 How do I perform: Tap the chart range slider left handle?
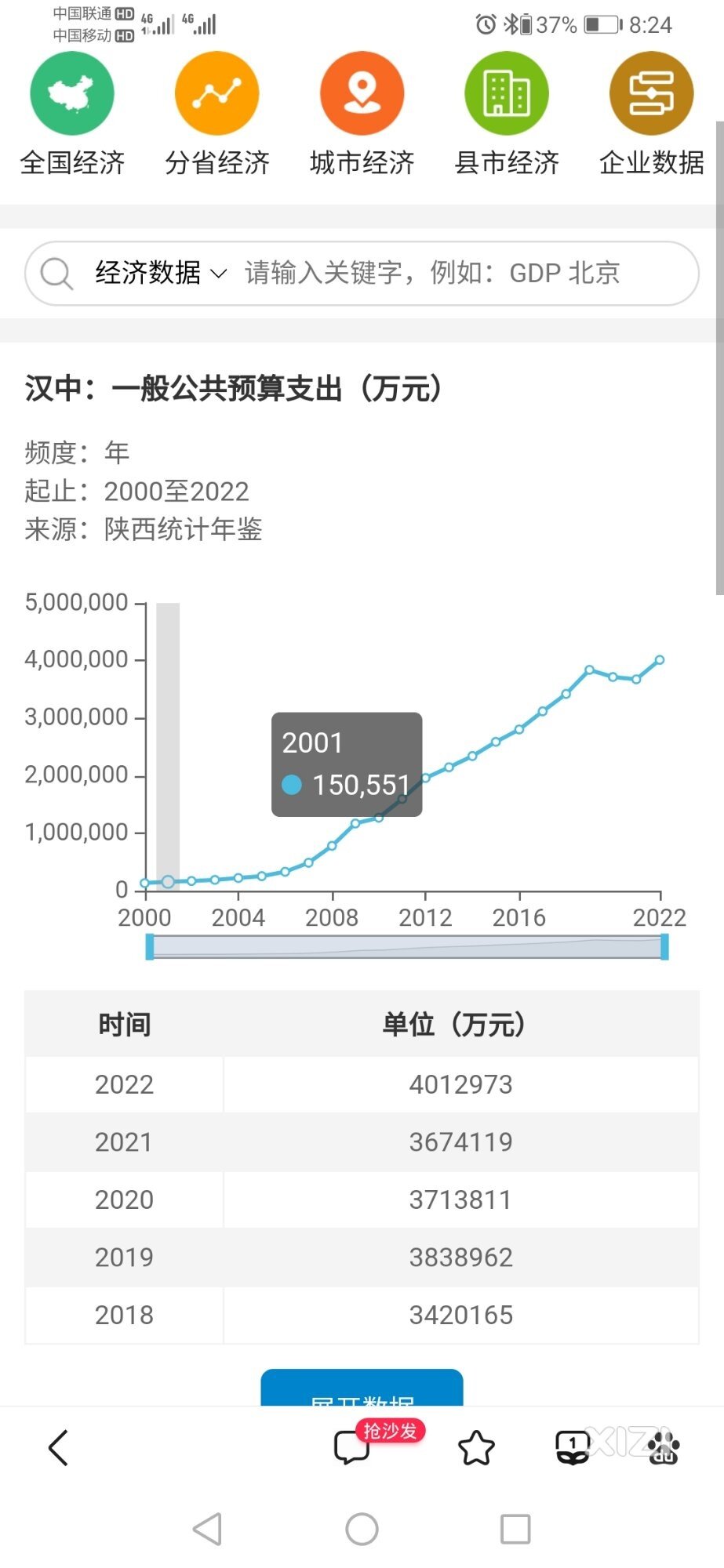(150, 947)
